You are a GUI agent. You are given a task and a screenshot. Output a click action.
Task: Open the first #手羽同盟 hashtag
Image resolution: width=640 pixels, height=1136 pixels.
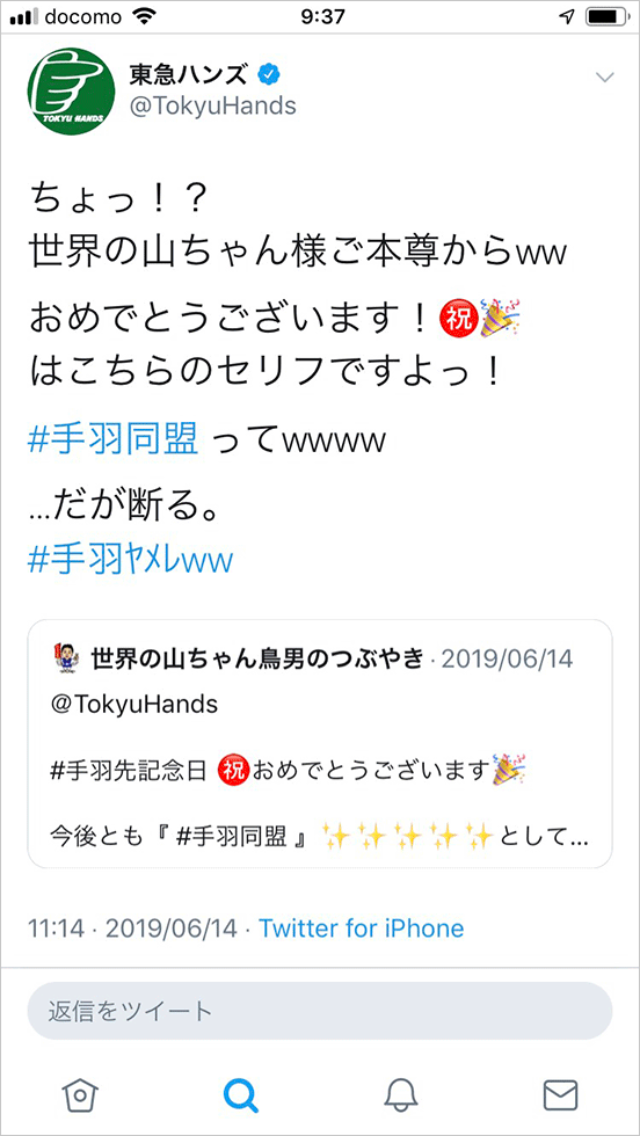(113, 441)
